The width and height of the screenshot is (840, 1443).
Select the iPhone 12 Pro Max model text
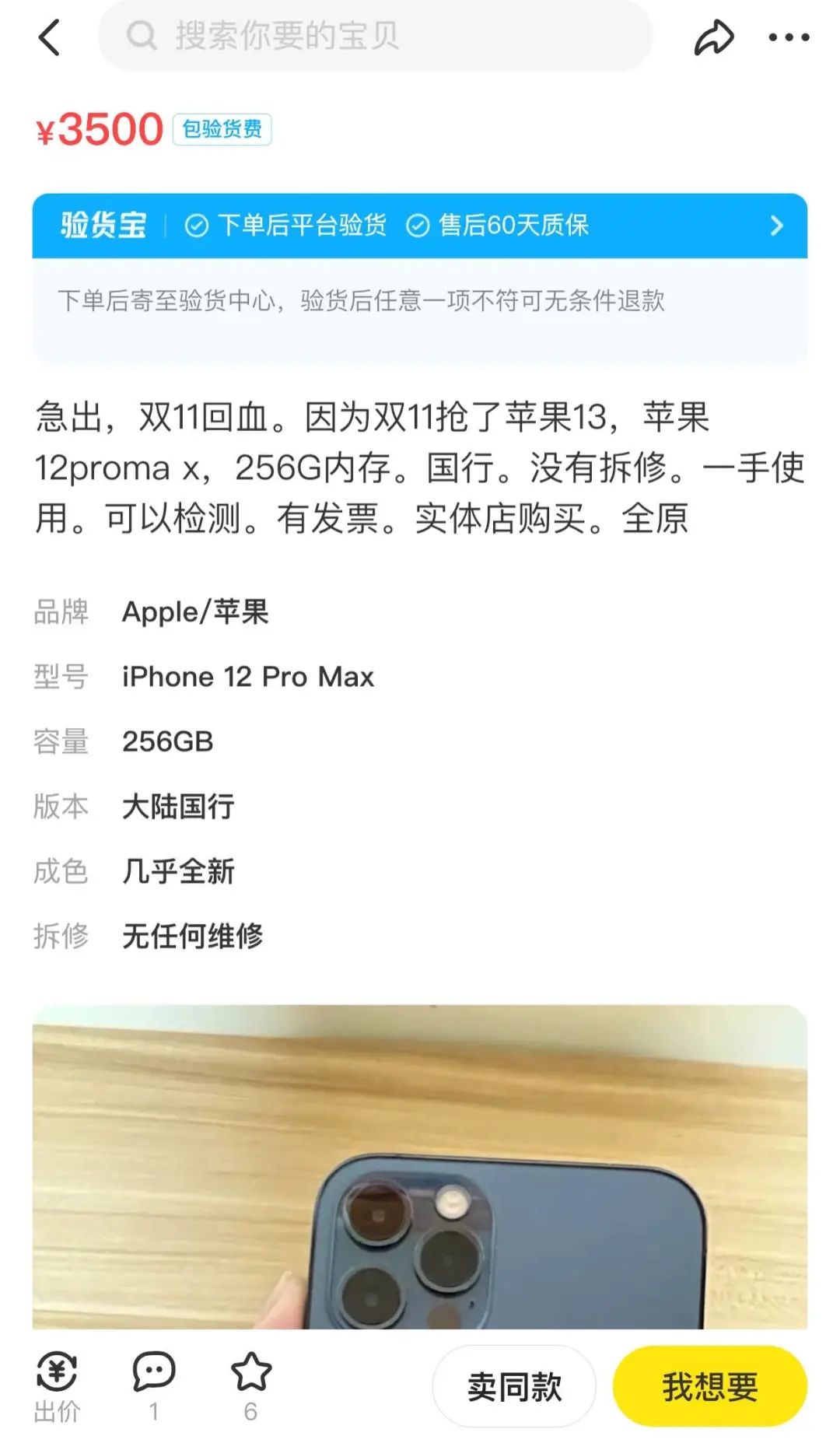[x=249, y=677]
